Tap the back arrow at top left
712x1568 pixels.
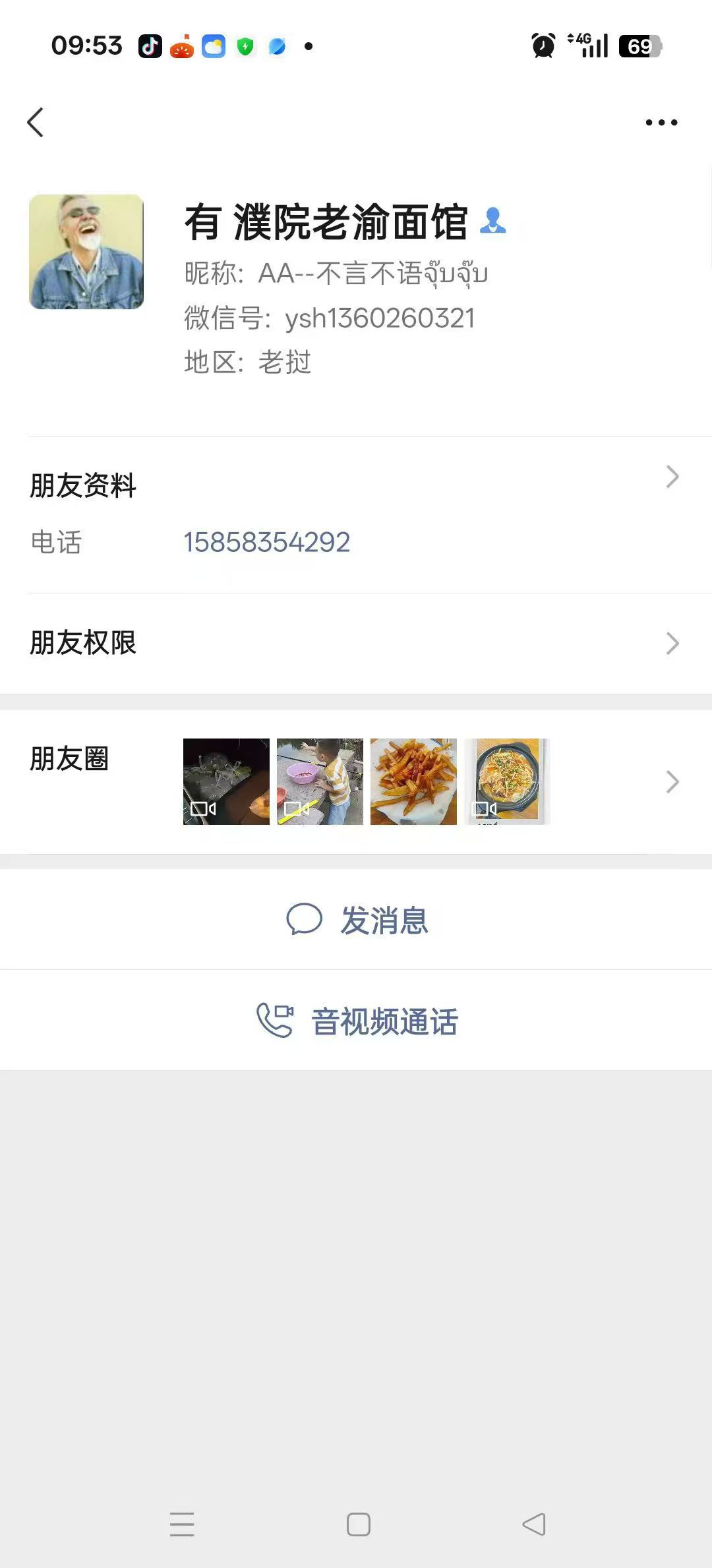[x=36, y=122]
